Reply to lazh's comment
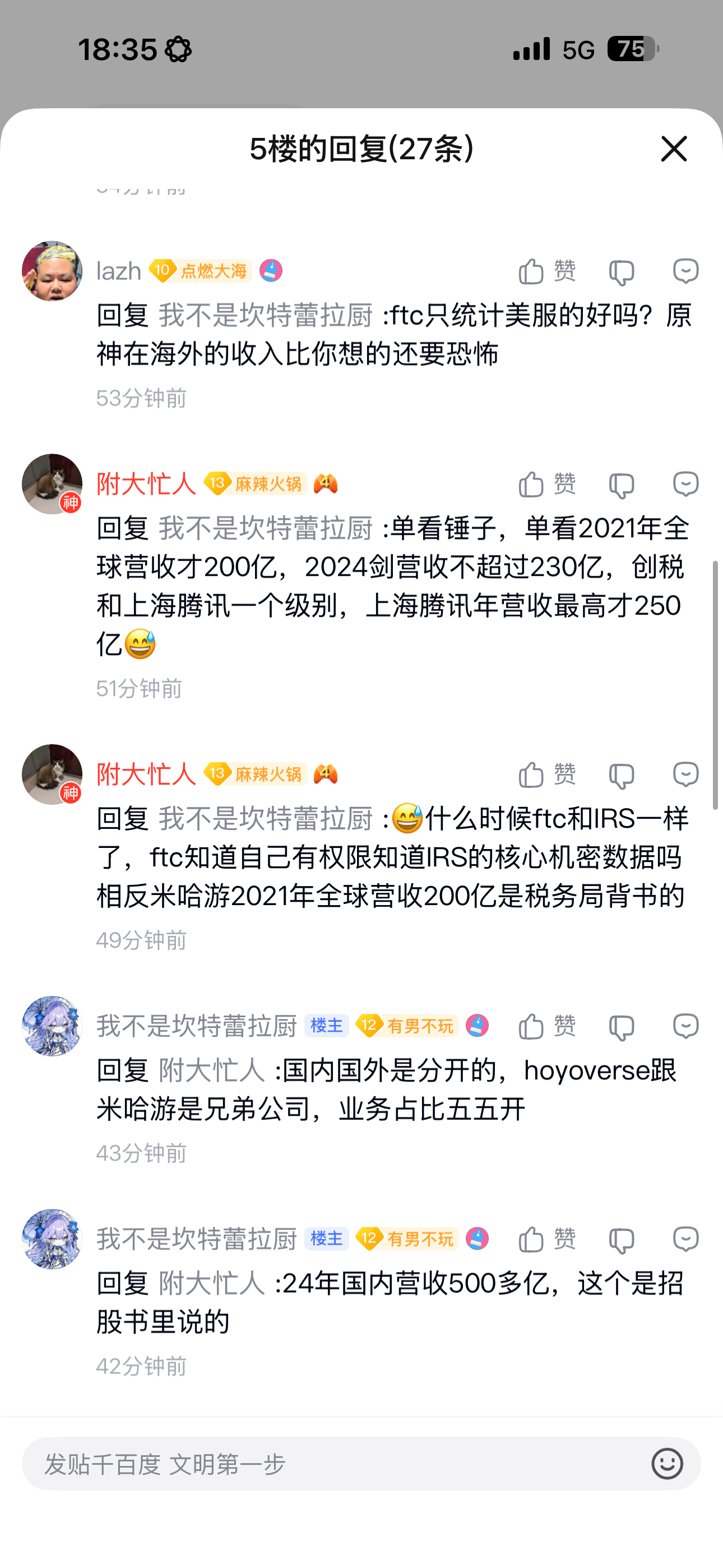 (x=685, y=271)
